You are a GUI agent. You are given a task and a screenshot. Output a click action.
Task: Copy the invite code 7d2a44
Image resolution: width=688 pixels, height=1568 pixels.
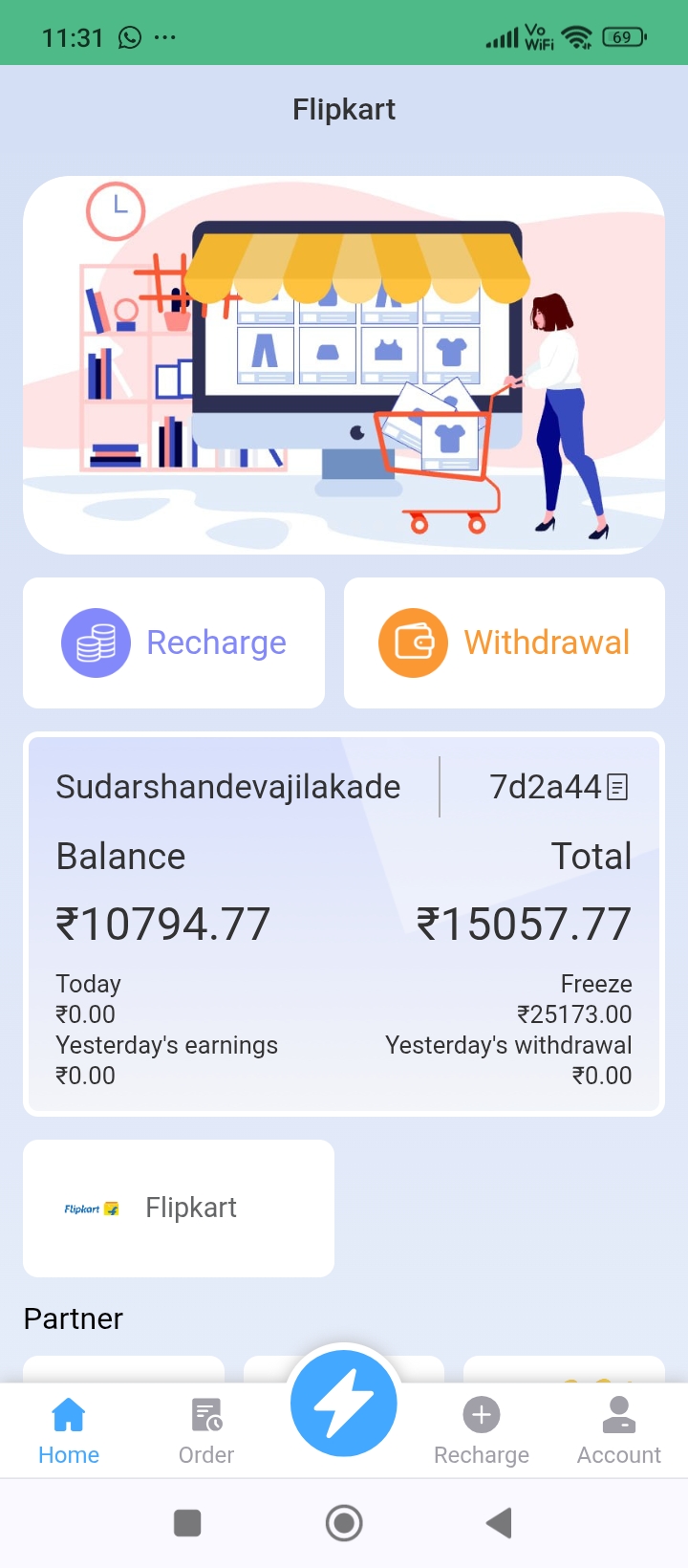[617, 788]
